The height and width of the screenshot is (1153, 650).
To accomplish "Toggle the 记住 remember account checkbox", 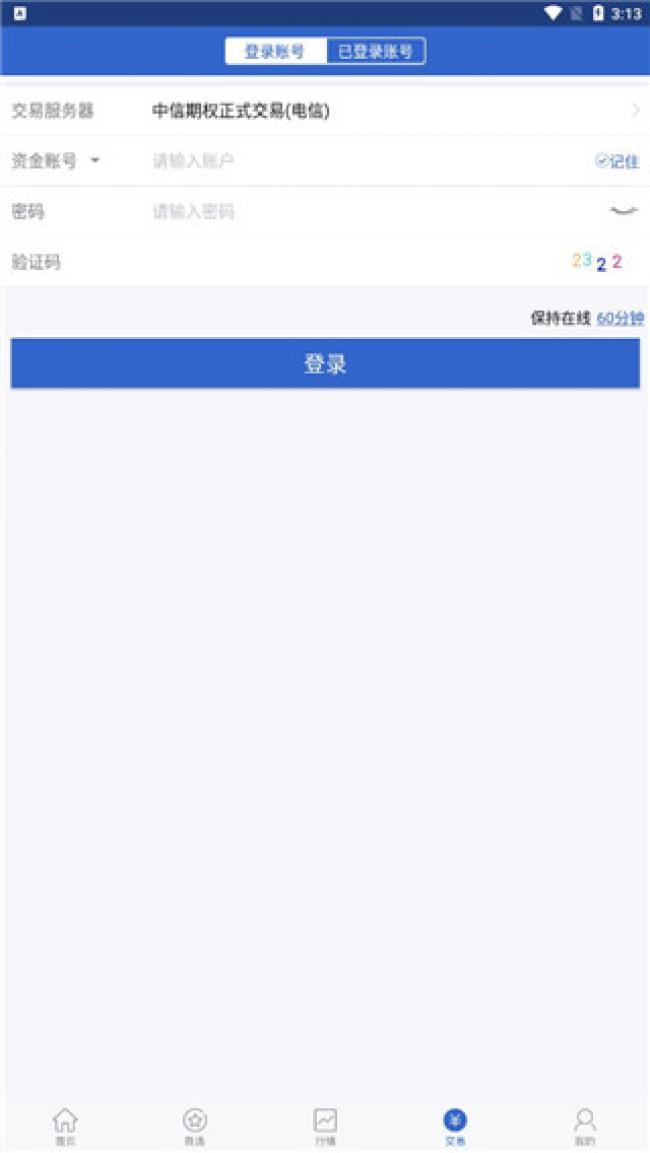I will pos(617,161).
